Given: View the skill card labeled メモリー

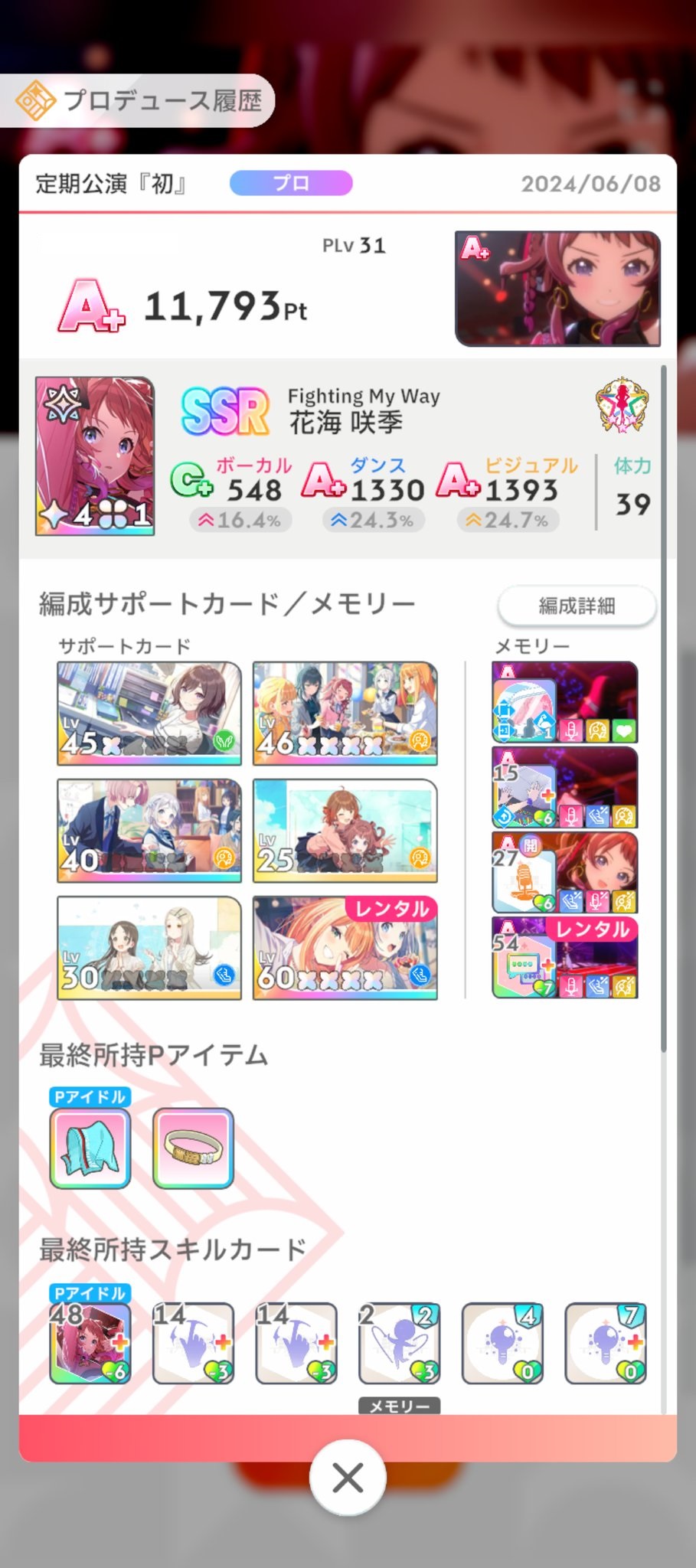Looking at the screenshot, I should 400,1343.
